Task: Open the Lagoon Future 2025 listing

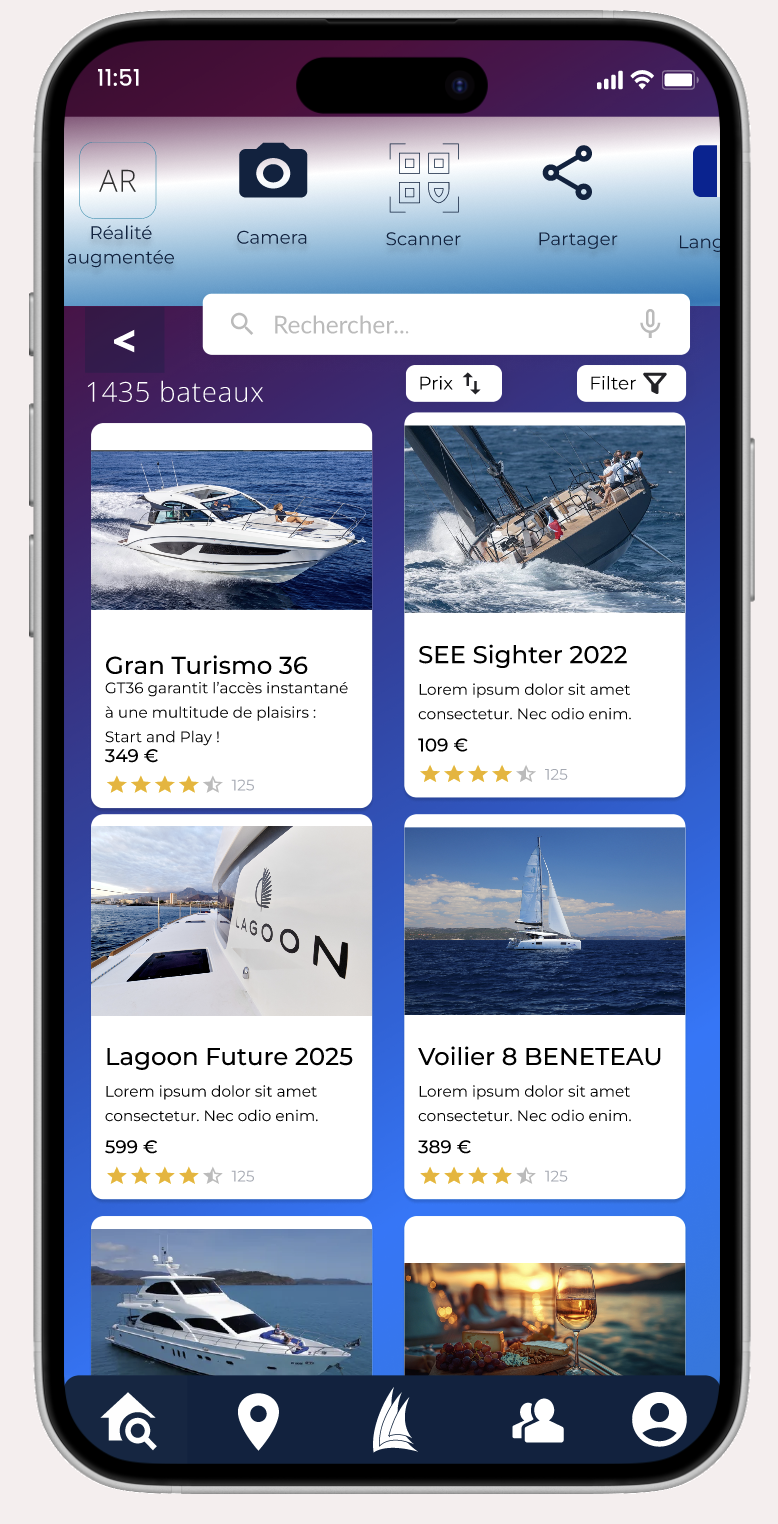Action: 231,1006
